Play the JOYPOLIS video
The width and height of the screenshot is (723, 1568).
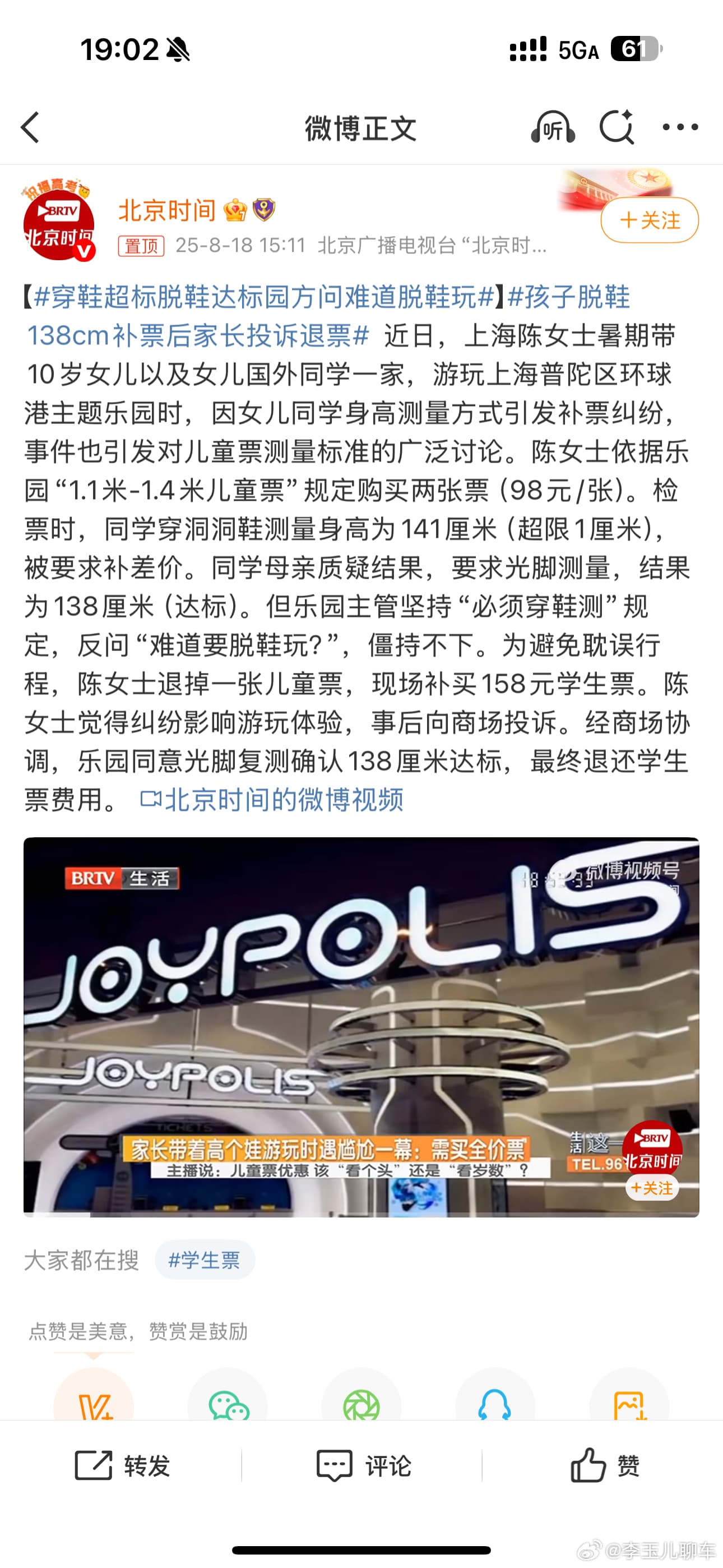361,1026
